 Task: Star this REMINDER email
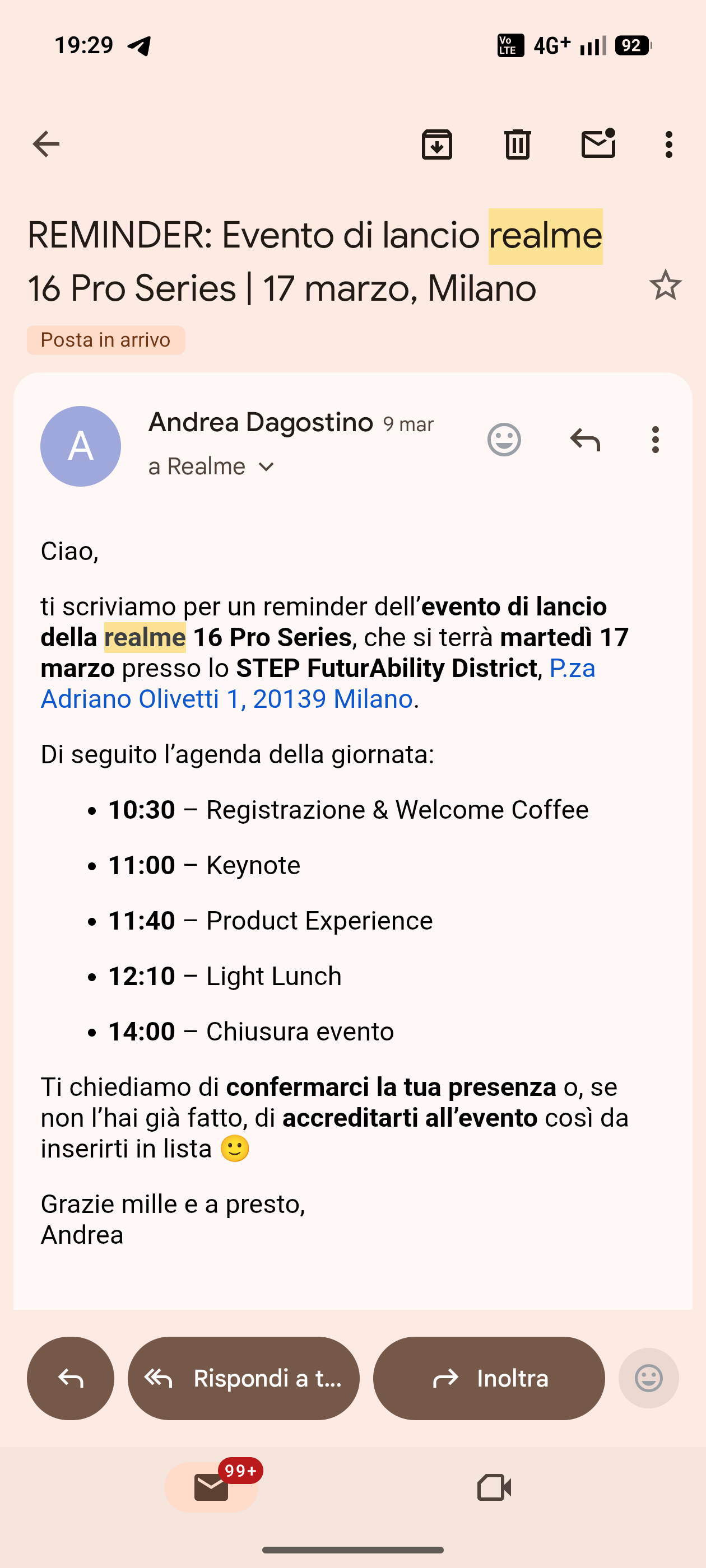tap(665, 285)
